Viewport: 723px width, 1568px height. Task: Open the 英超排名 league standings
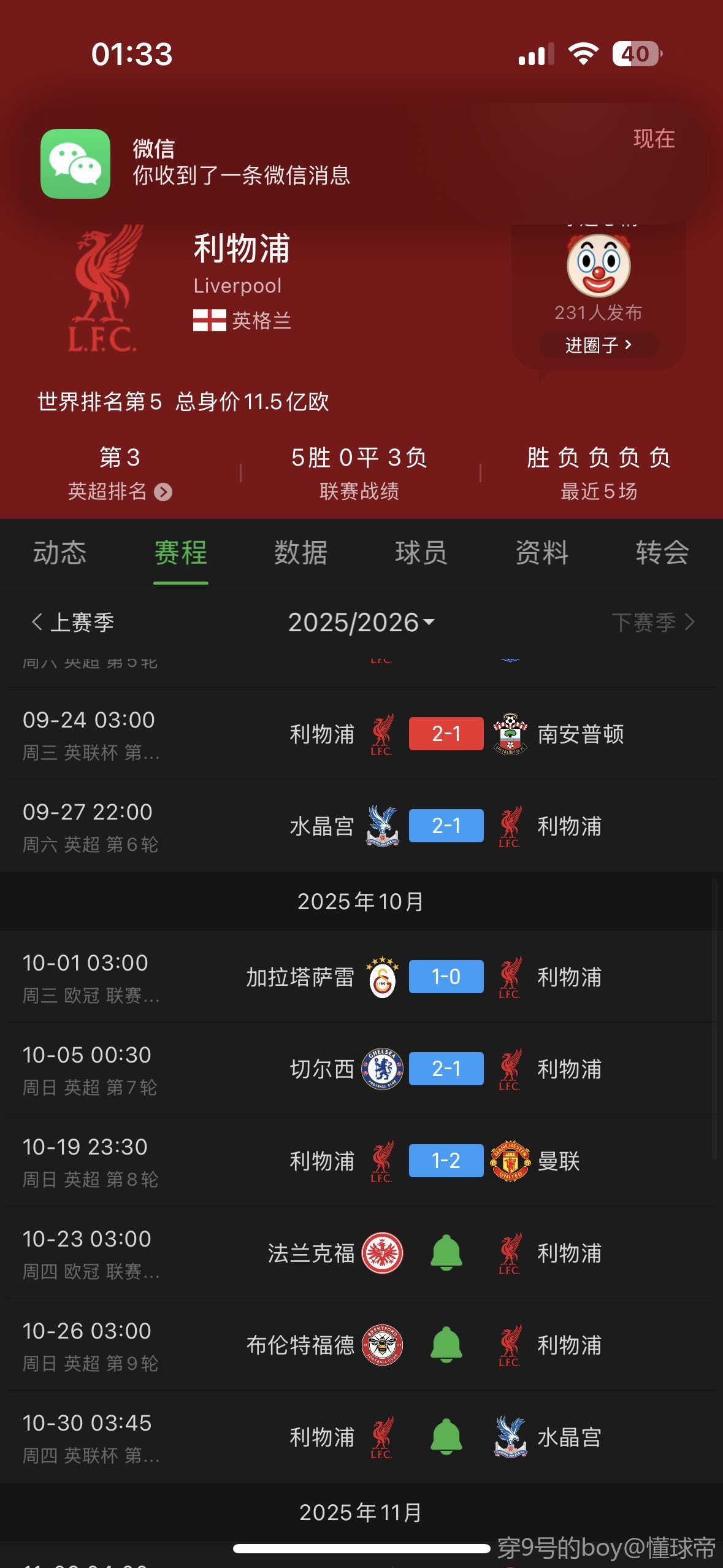[120, 491]
